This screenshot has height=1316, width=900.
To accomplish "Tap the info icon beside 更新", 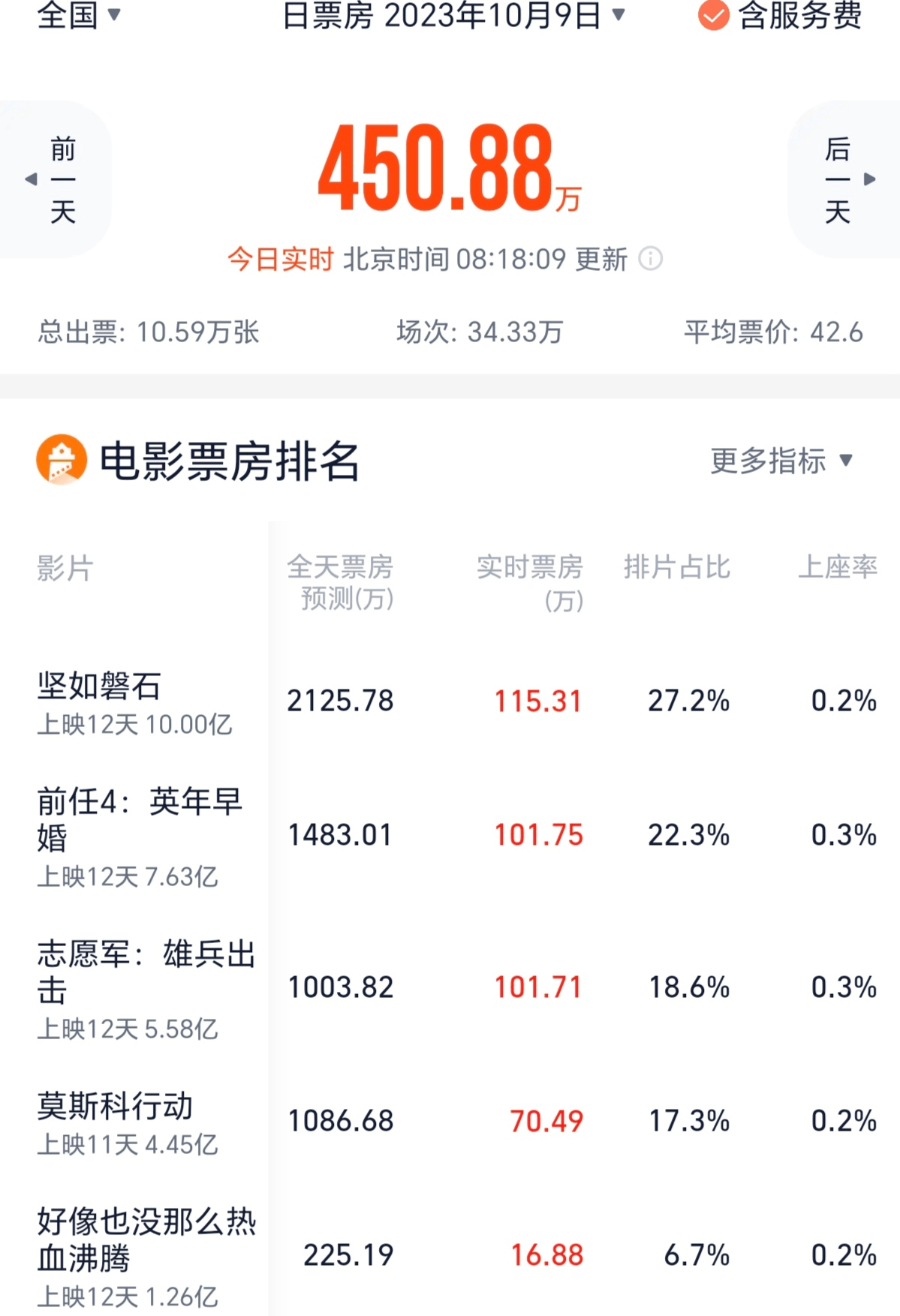I will 650,259.
